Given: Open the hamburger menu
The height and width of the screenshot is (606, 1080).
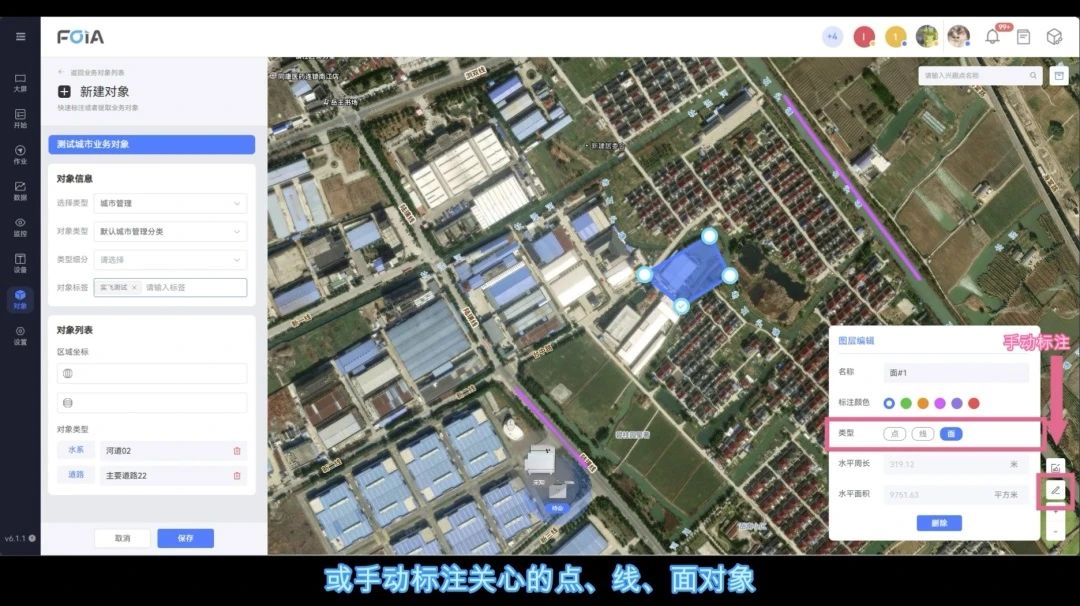Looking at the screenshot, I should (20, 37).
